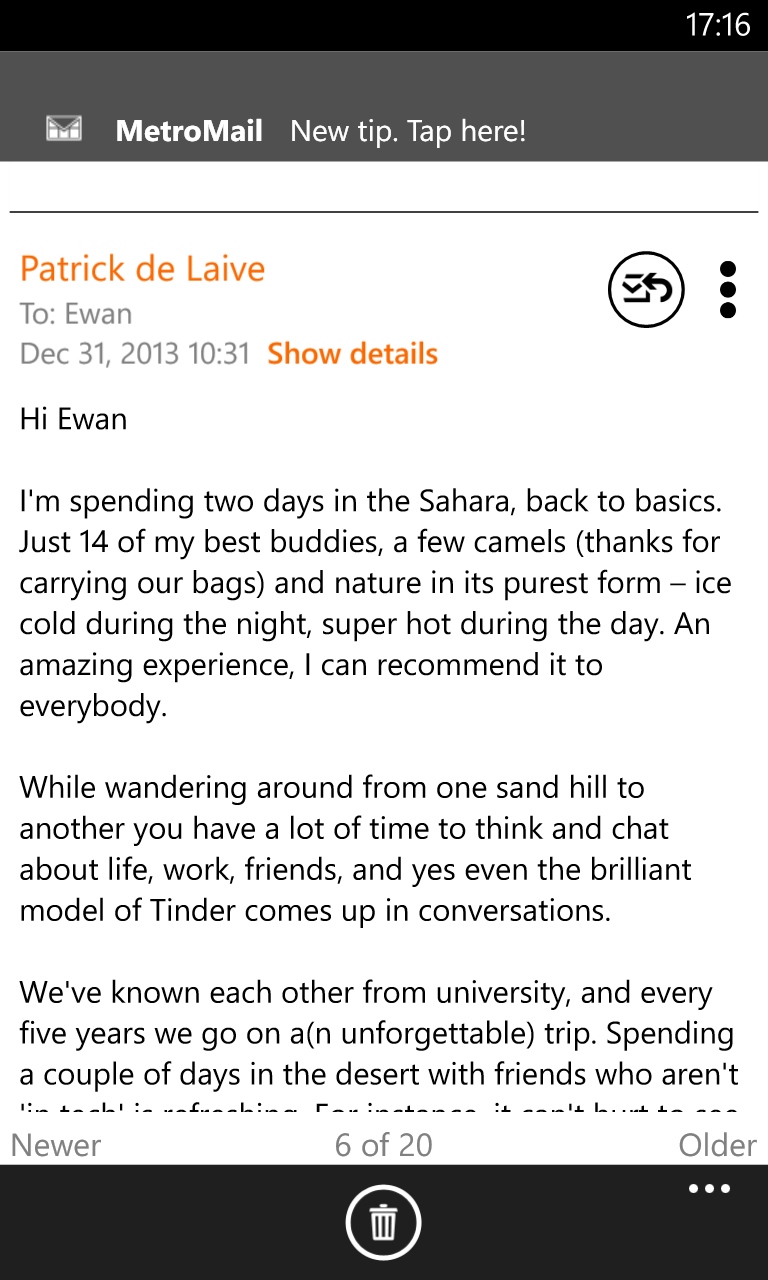
Task: Go to the Newer message
Action: 56,1145
